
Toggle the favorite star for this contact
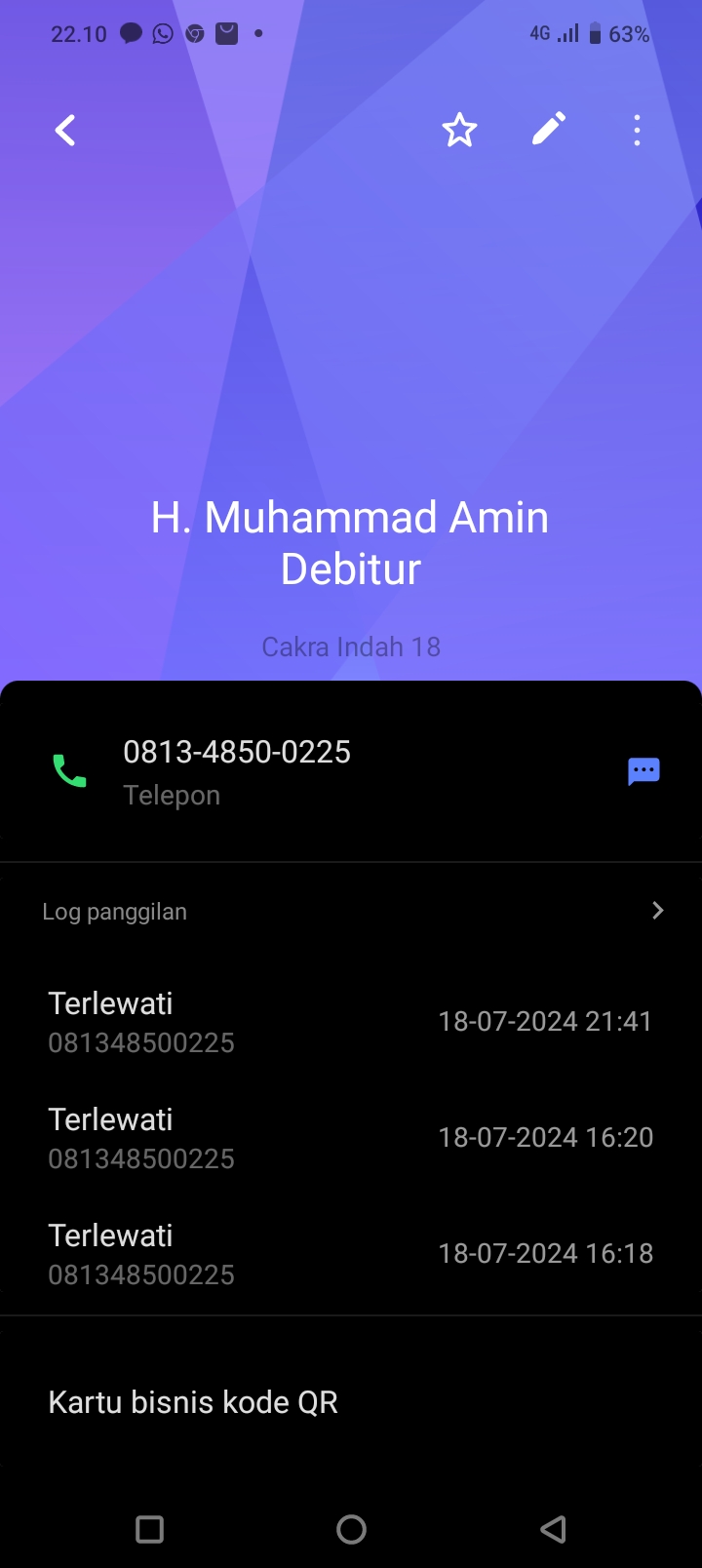pos(458,129)
